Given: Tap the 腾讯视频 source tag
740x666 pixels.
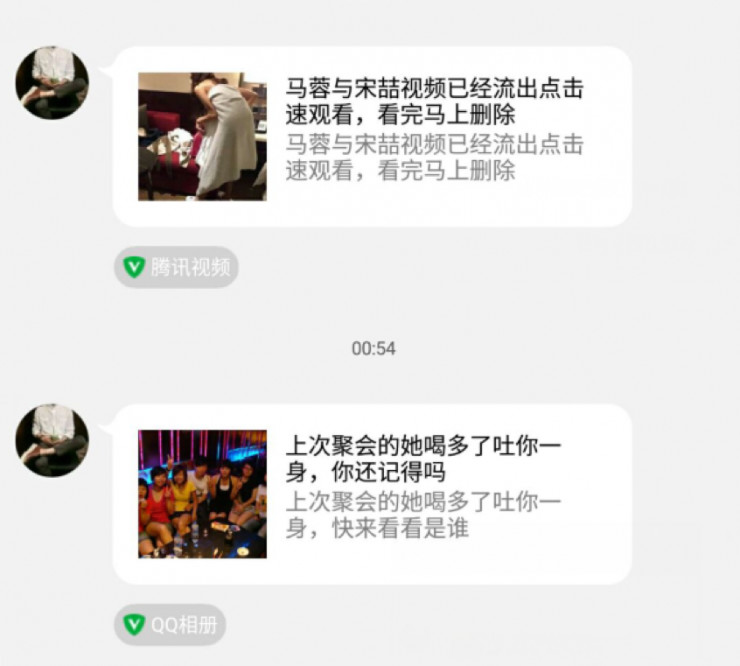Looking at the screenshot, I should point(176,267).
